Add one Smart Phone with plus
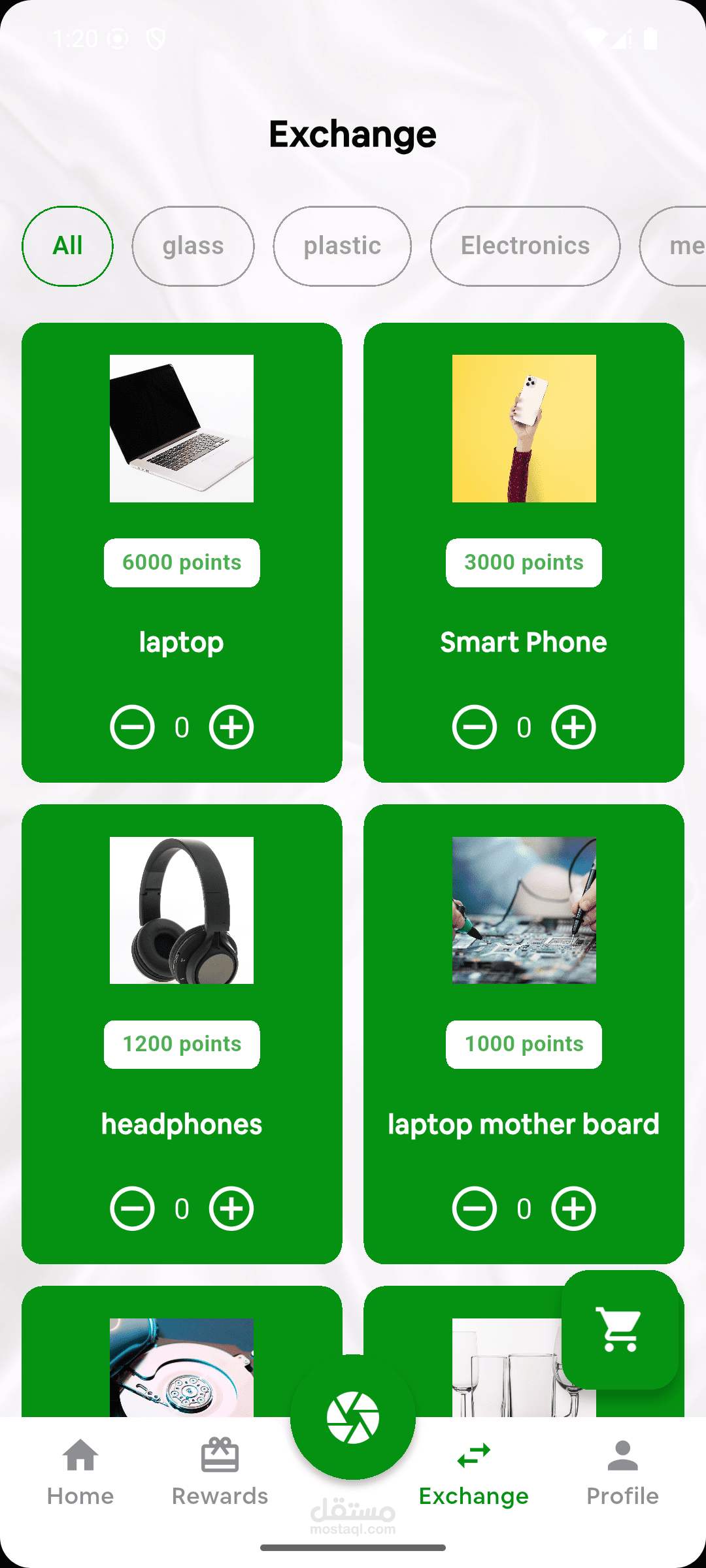The width and height of the screenshot is (706, 1568). (573, 727)
